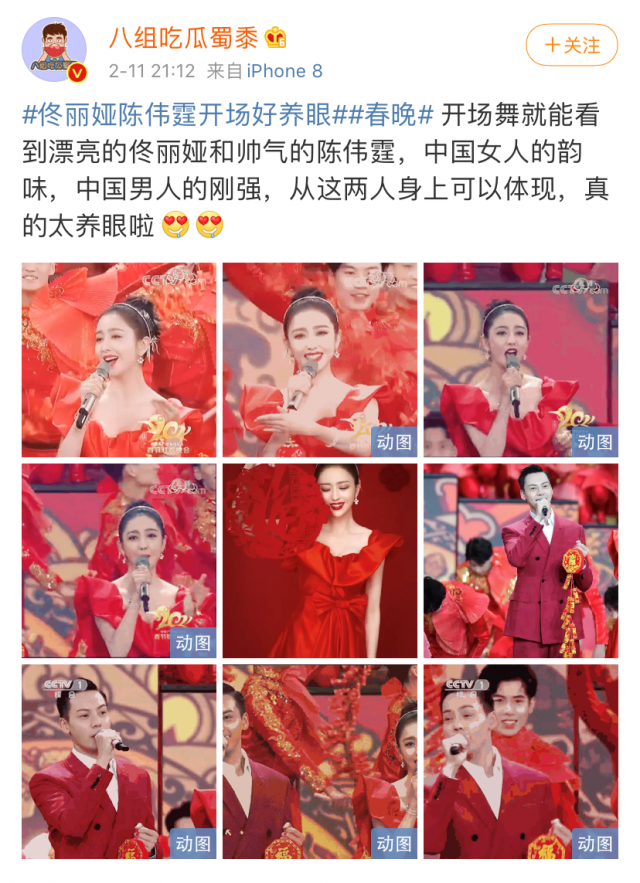640x883 pixels.
Task: Follow the account with +关注 button
Action: pyautogui.click(x=571, y=46)
